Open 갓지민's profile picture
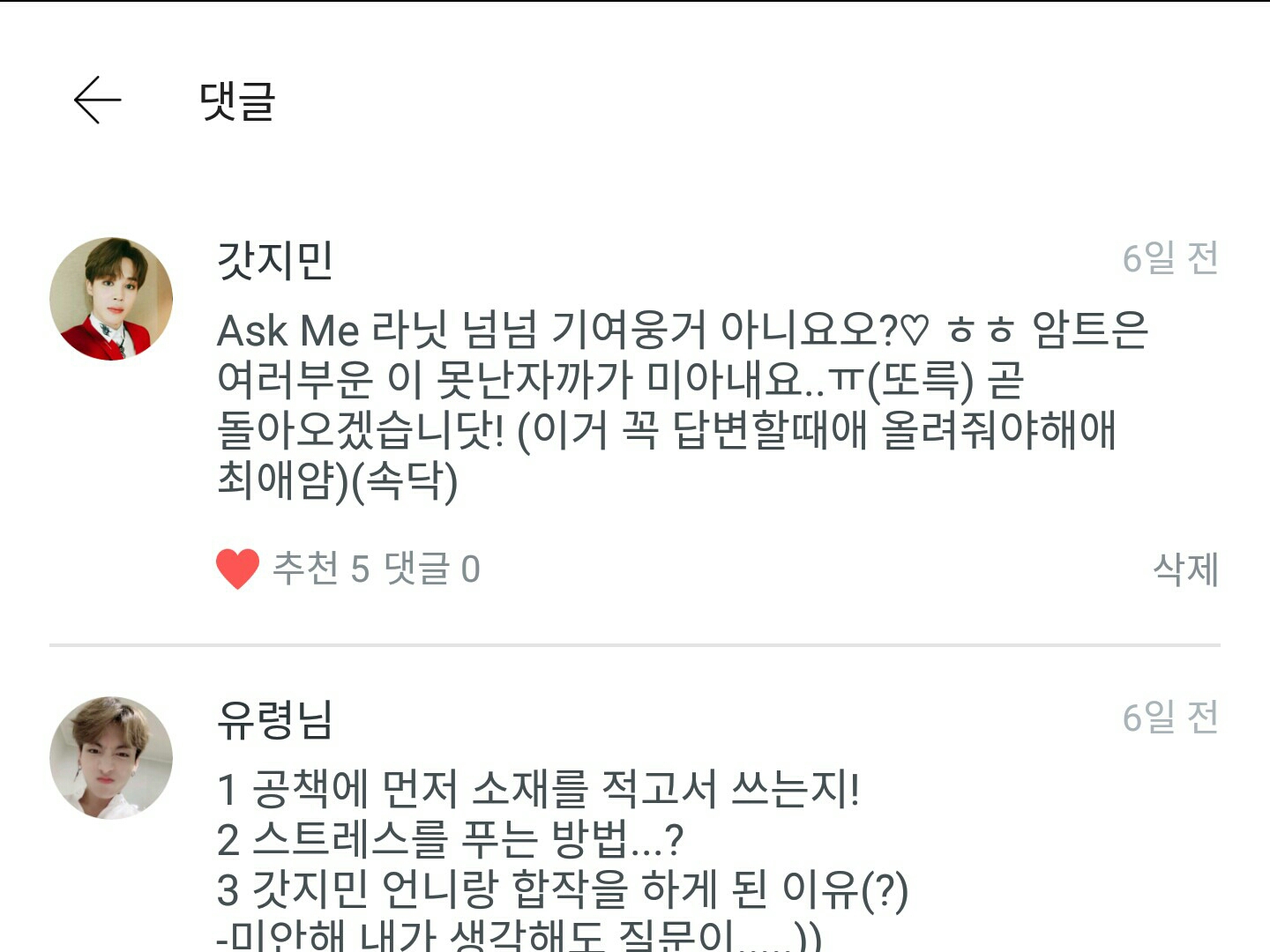The image size is (1270, 952). (x=111, y=299)
